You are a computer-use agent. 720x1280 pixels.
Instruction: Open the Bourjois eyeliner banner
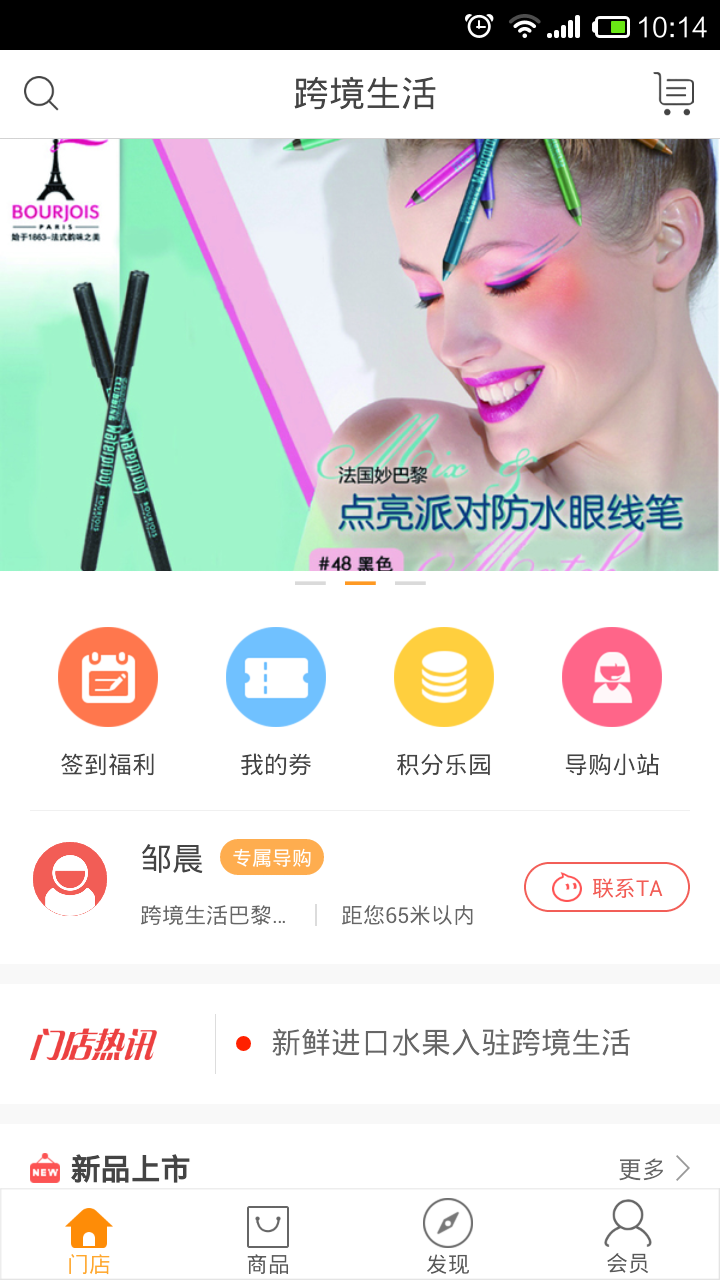360,355
